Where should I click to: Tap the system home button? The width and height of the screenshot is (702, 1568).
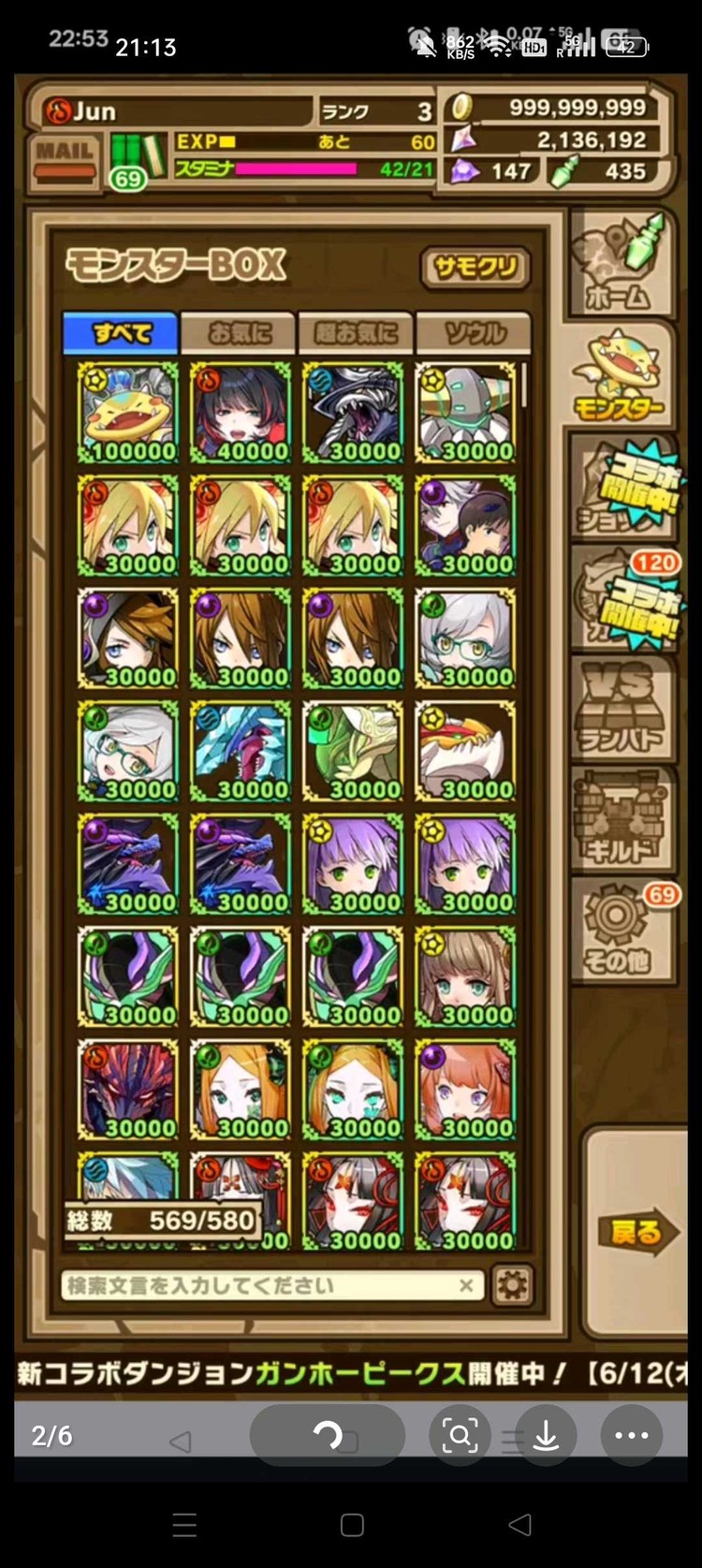click(352, 1525)
